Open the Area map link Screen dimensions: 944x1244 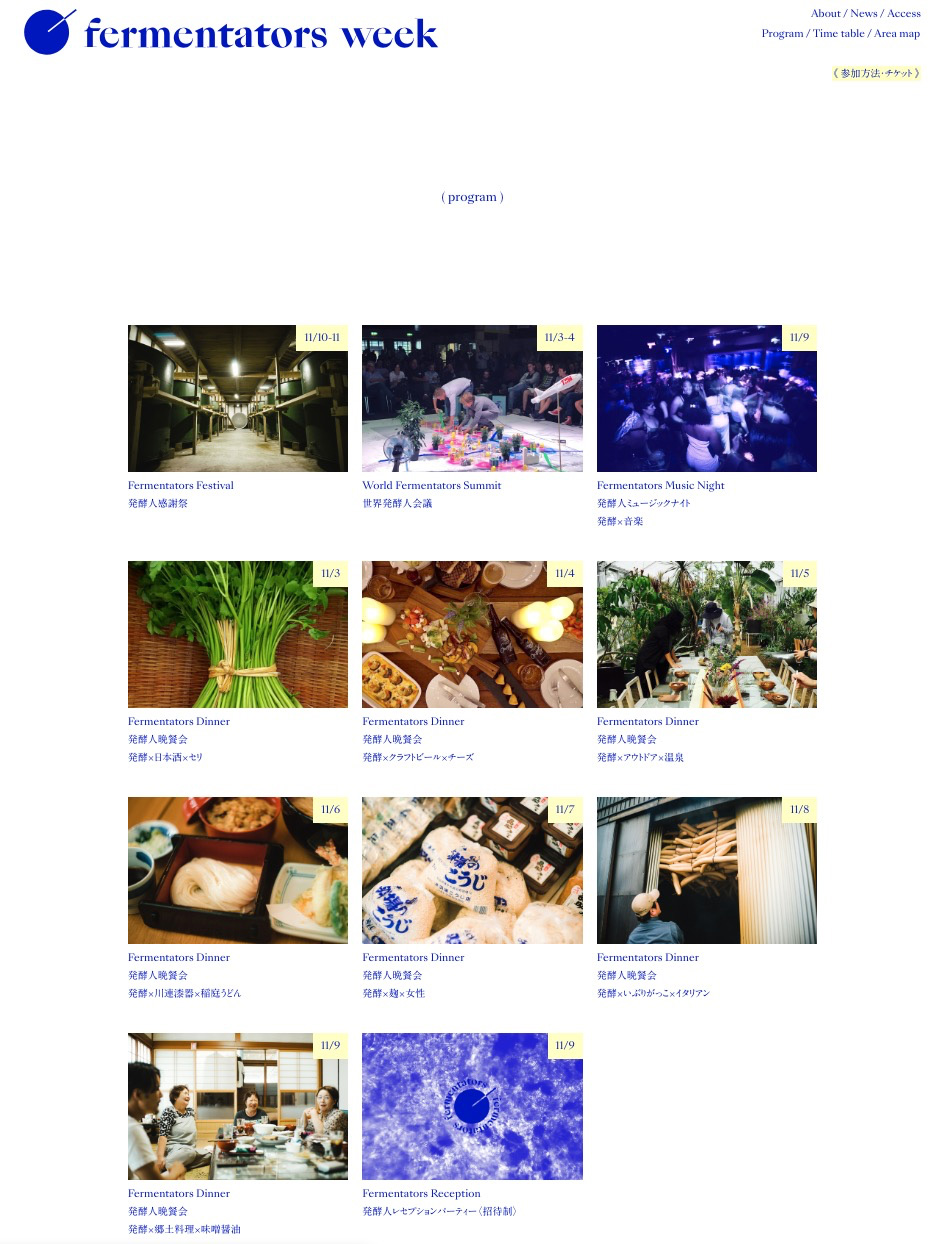click(x=897, y=34)
